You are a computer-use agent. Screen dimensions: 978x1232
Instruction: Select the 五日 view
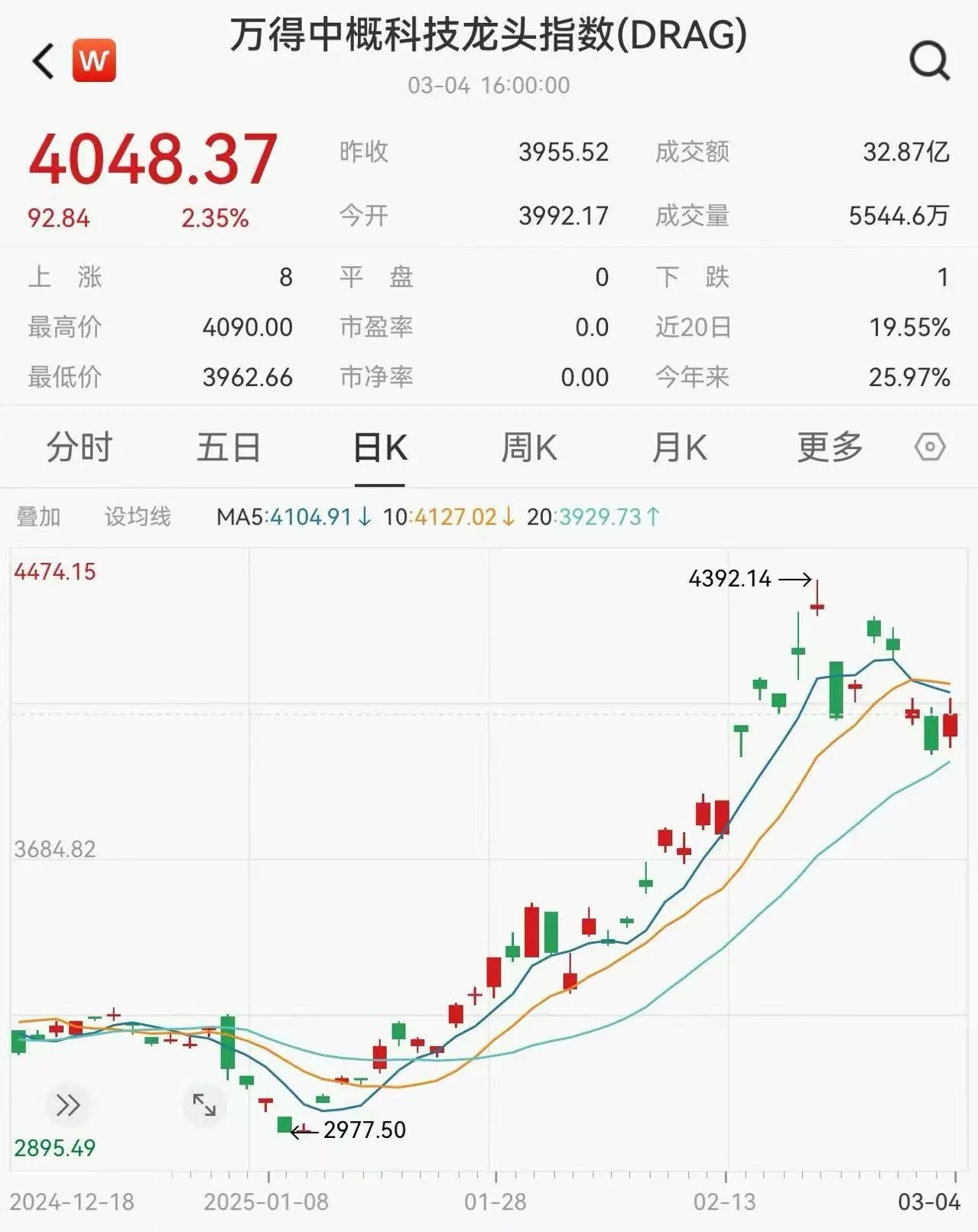[x=228, y=449]
